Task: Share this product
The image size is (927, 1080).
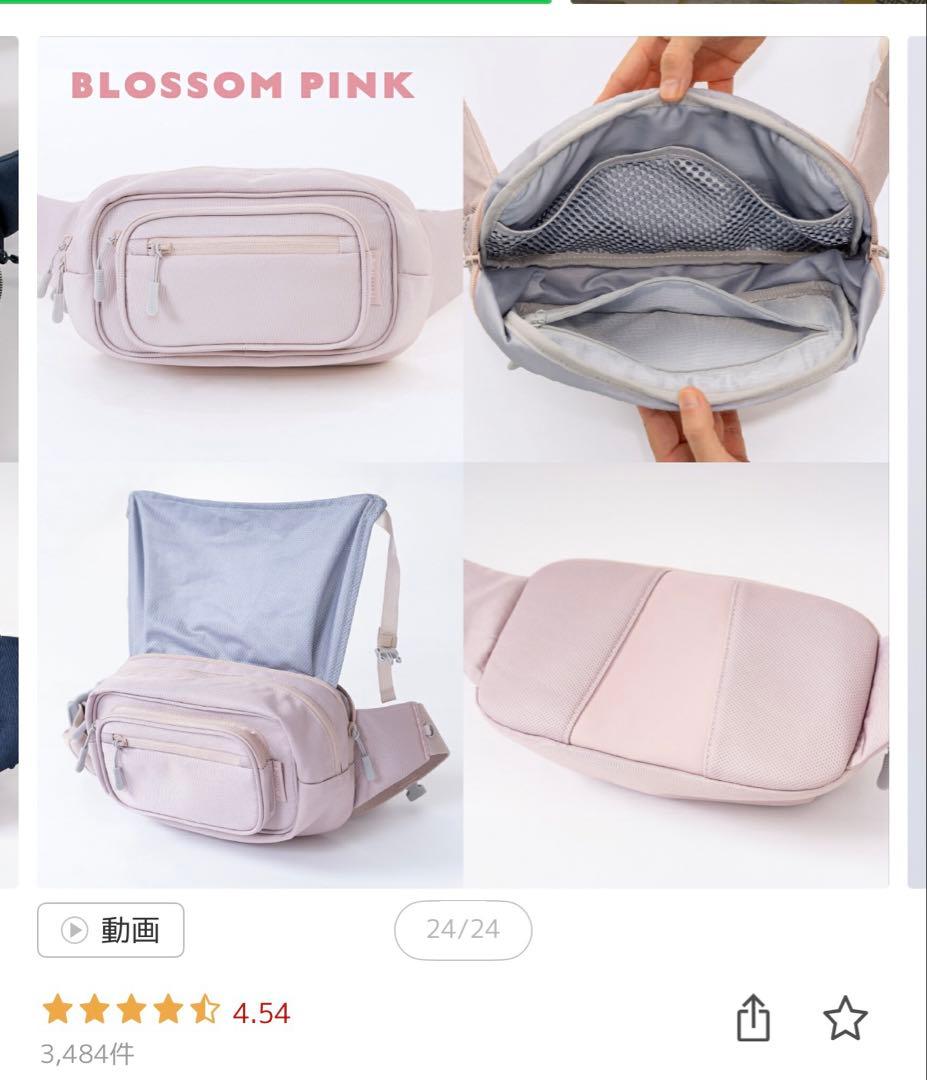Action: click(x=753, y=1018)
